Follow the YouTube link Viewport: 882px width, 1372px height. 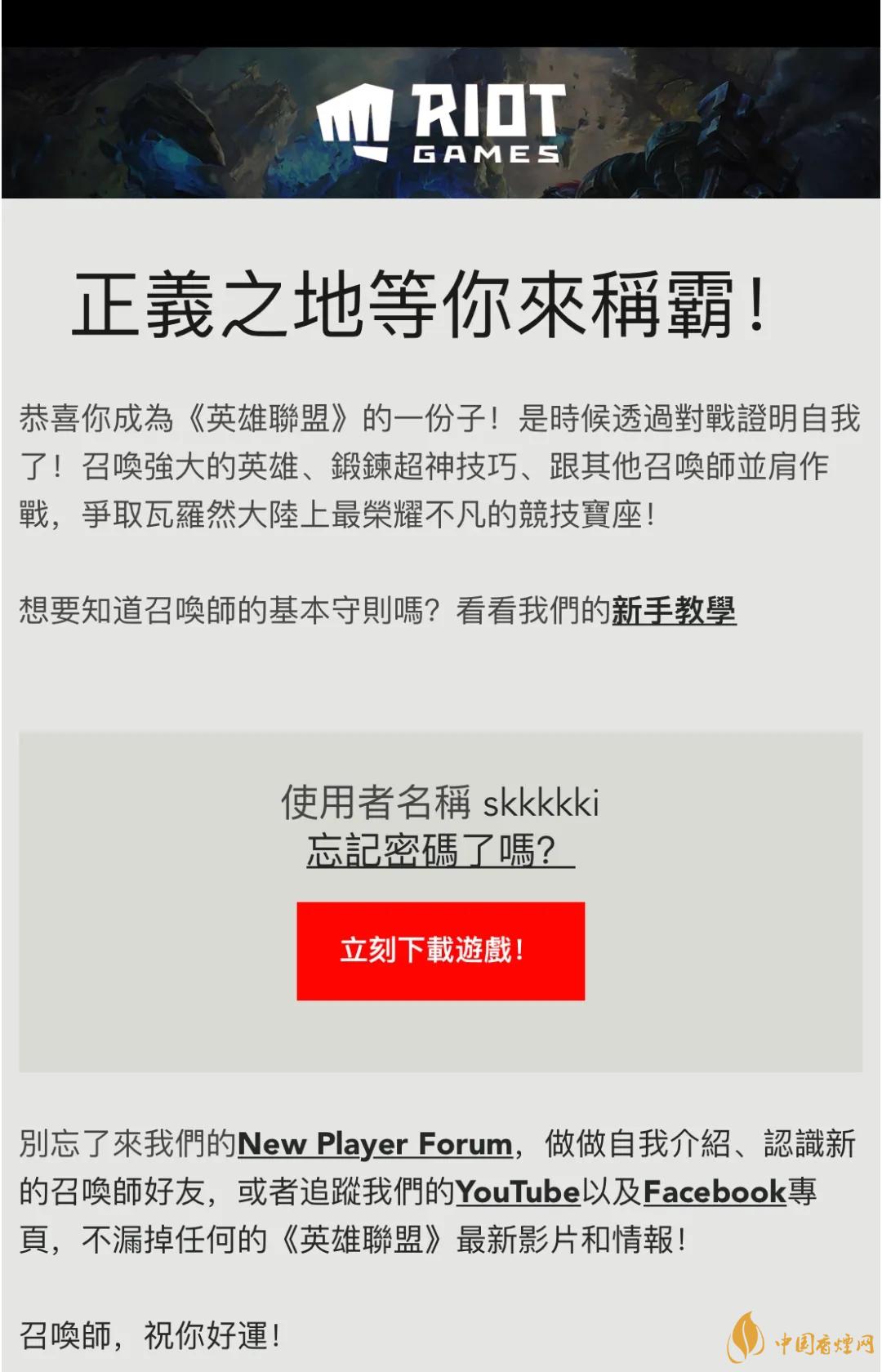pyautogui.click(x=518, y=1192)
